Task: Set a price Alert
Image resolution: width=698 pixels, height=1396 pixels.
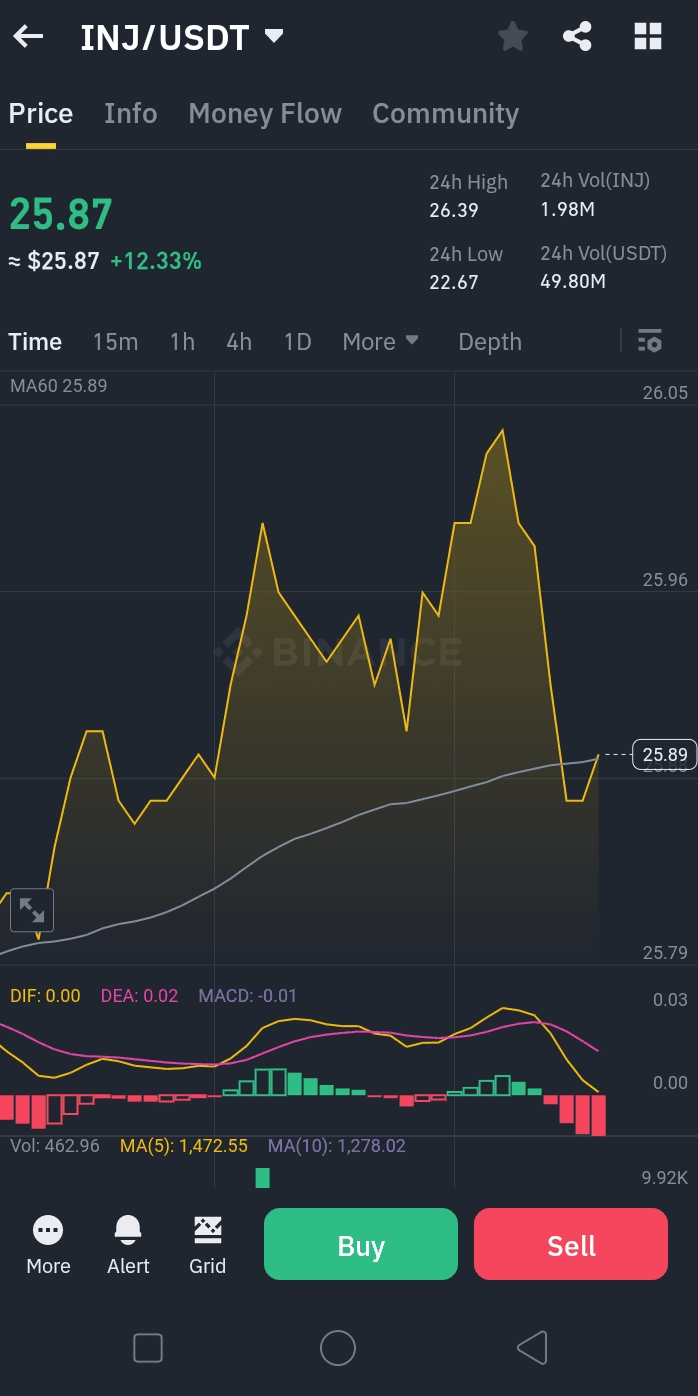Action: [x=128, y=1245]
